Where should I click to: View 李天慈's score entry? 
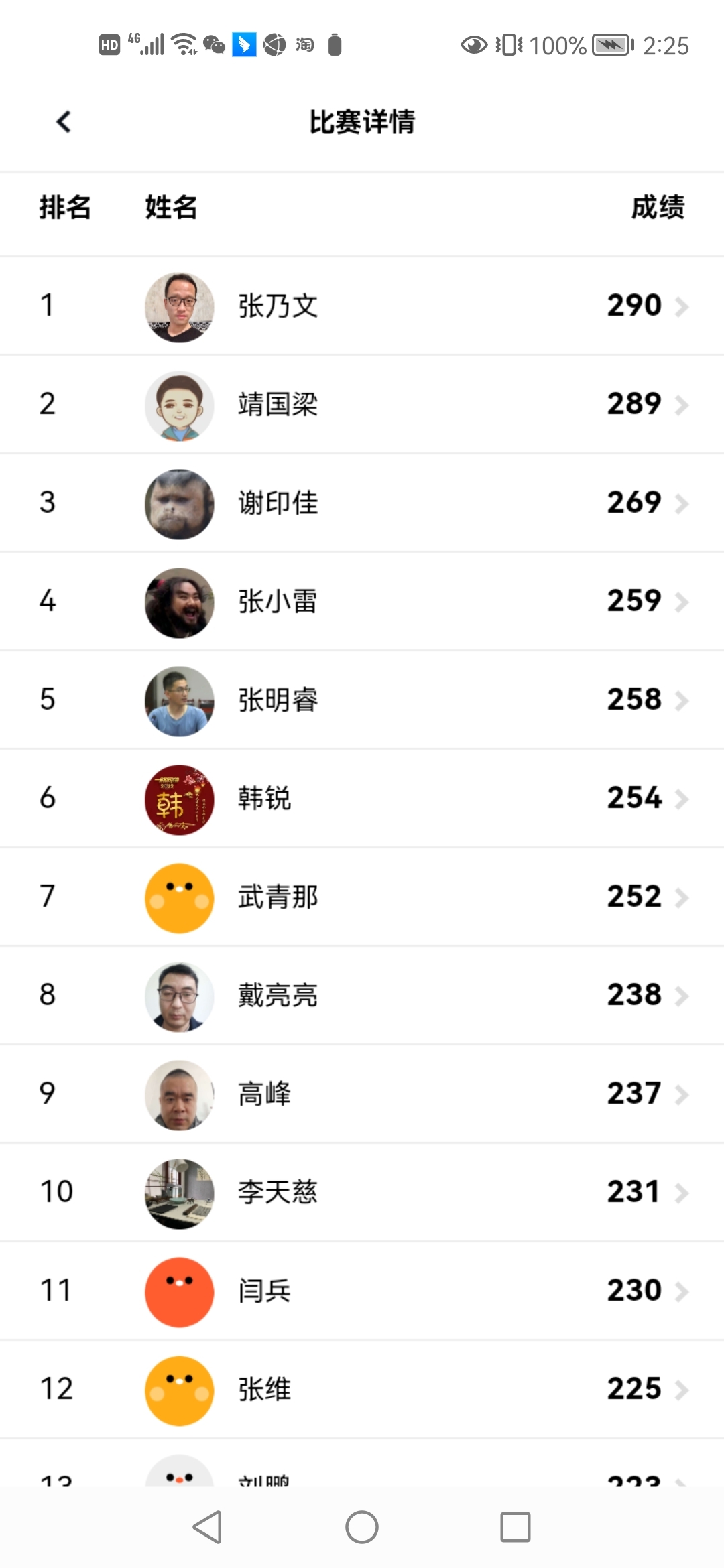[x=362, y=1193]
